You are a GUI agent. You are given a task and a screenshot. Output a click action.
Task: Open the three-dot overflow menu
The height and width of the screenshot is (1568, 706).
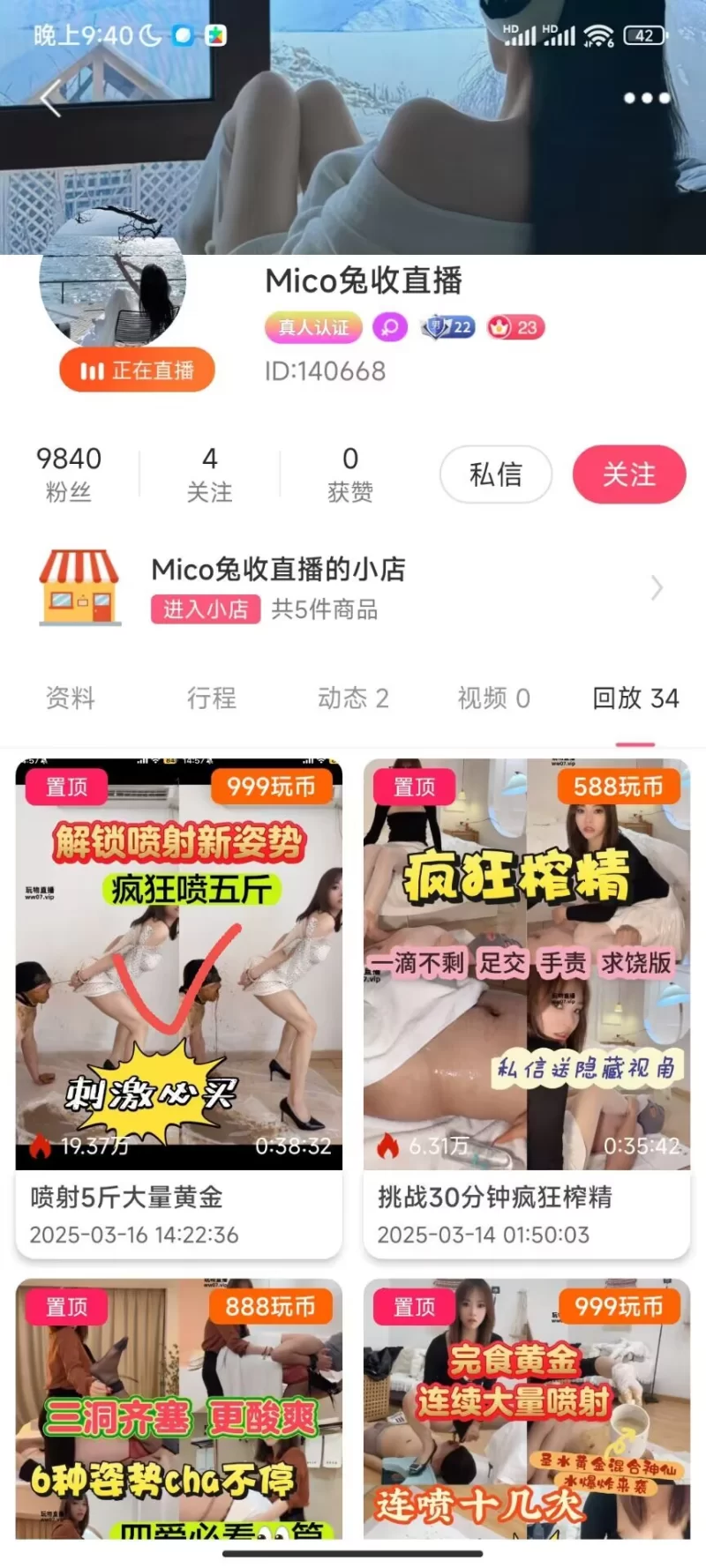[x=646, y=98]
